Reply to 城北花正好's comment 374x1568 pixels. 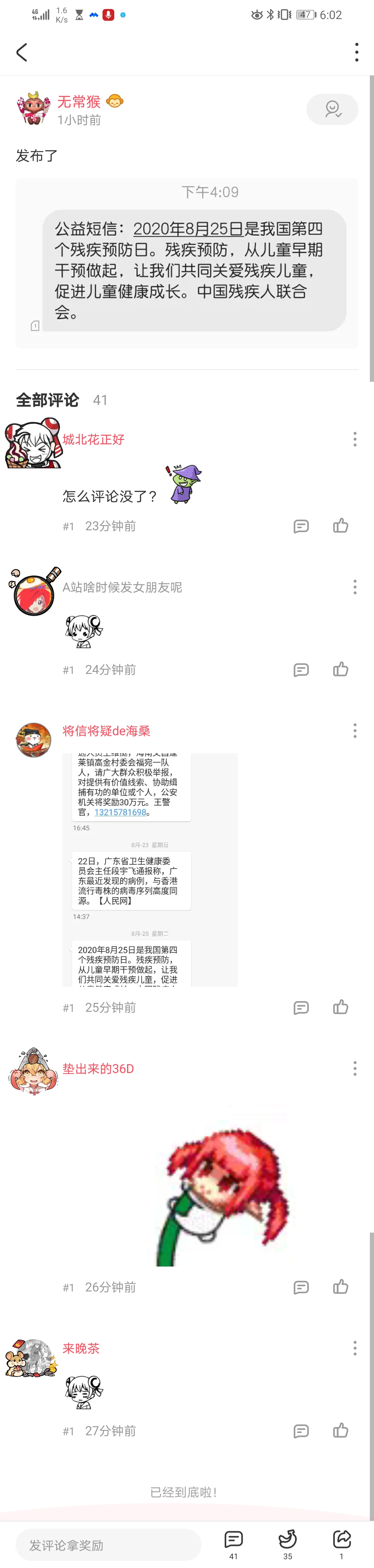(301, 526)
